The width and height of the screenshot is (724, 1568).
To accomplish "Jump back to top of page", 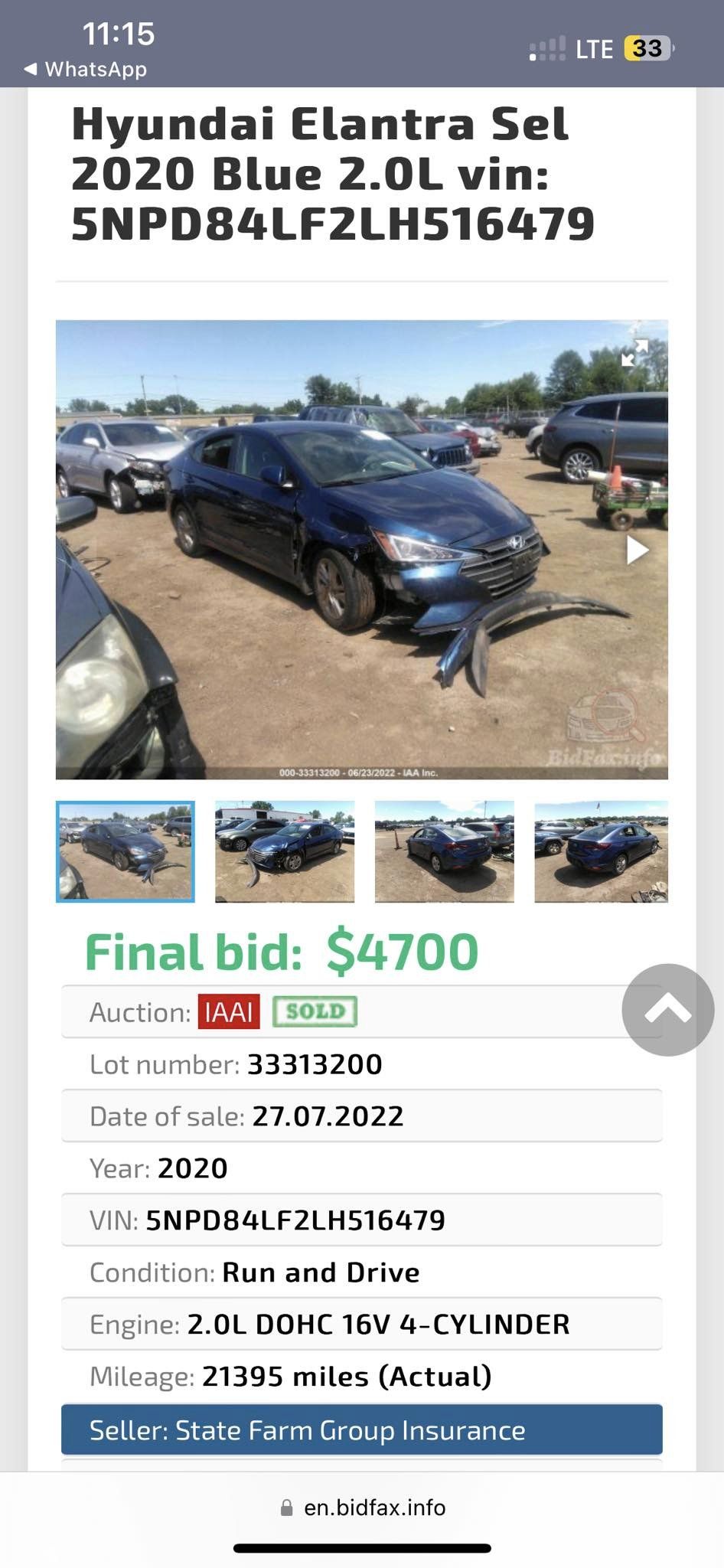I will pyautogui.click(x=668, y=1010).
